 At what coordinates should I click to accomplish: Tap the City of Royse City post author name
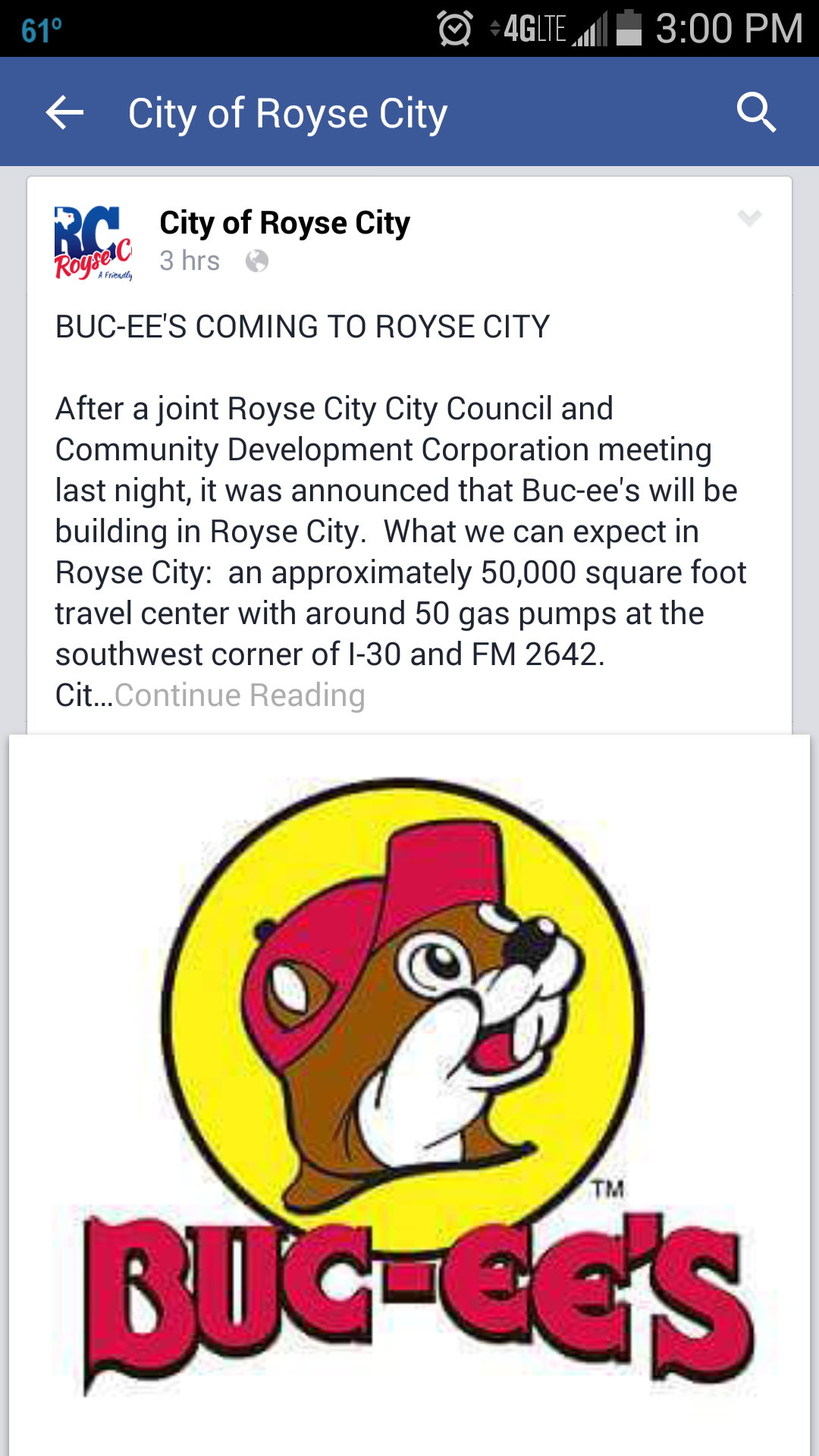click(x=284, y=223)
